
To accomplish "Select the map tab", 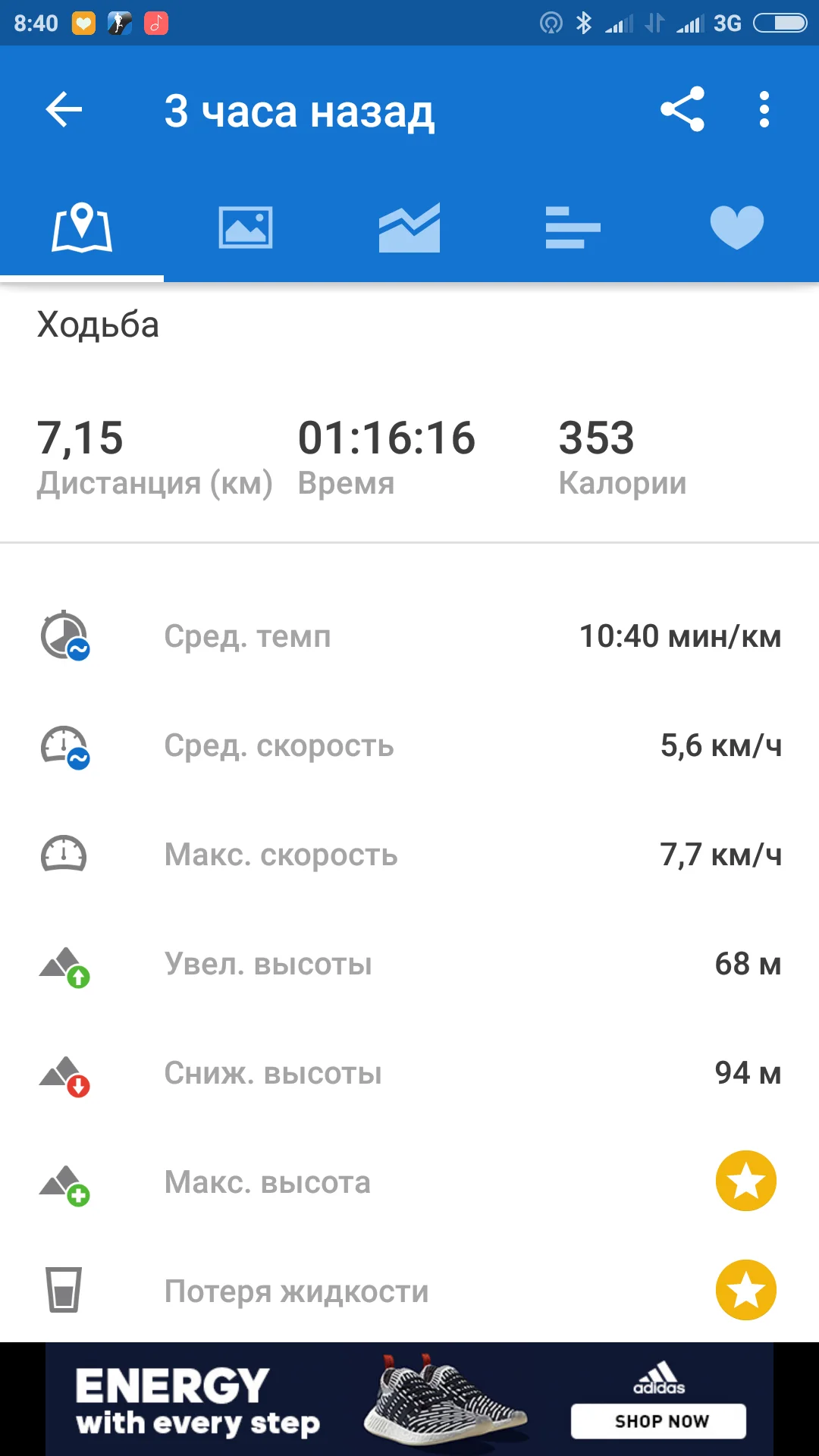I will [82, 227].
